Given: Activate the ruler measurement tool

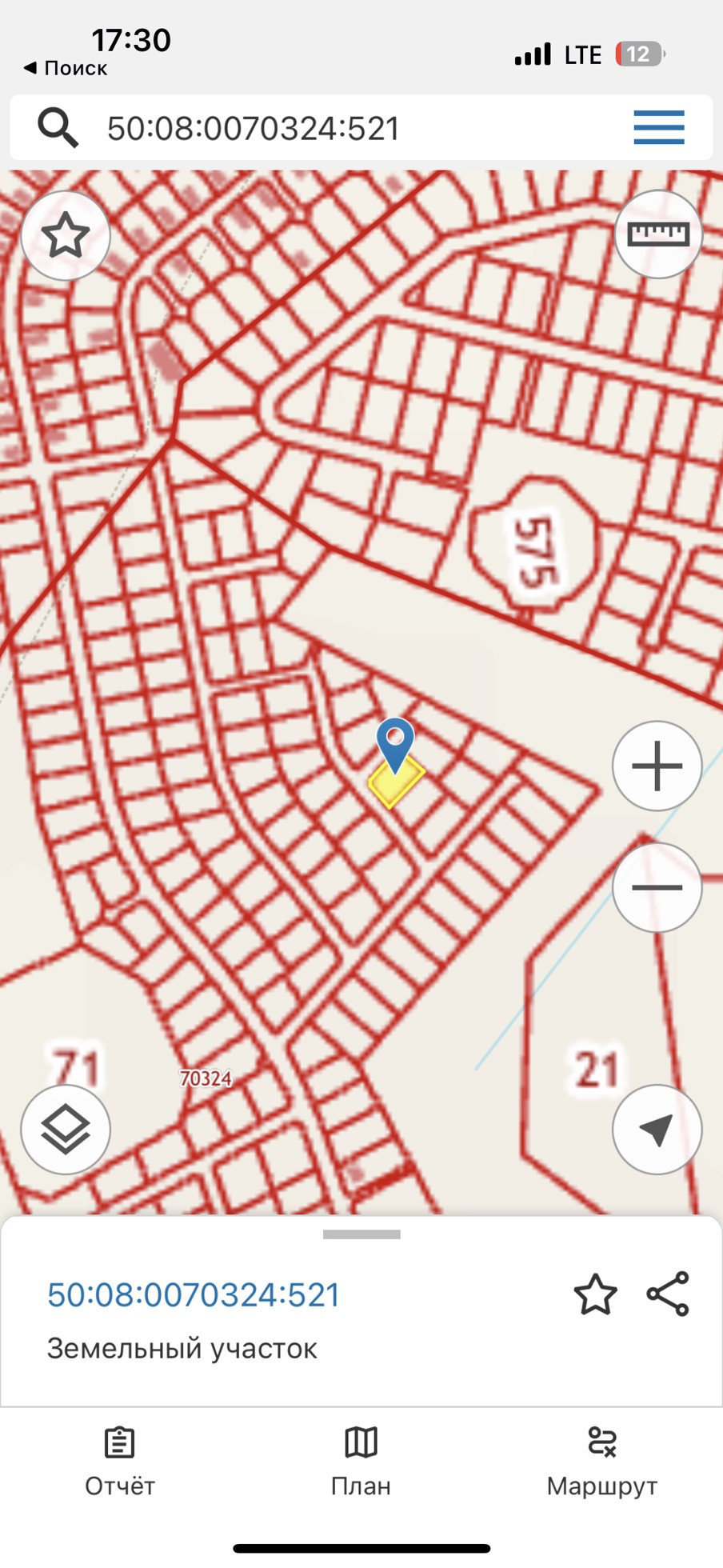Looking at the screenshot, I should (x=657, y=234).
